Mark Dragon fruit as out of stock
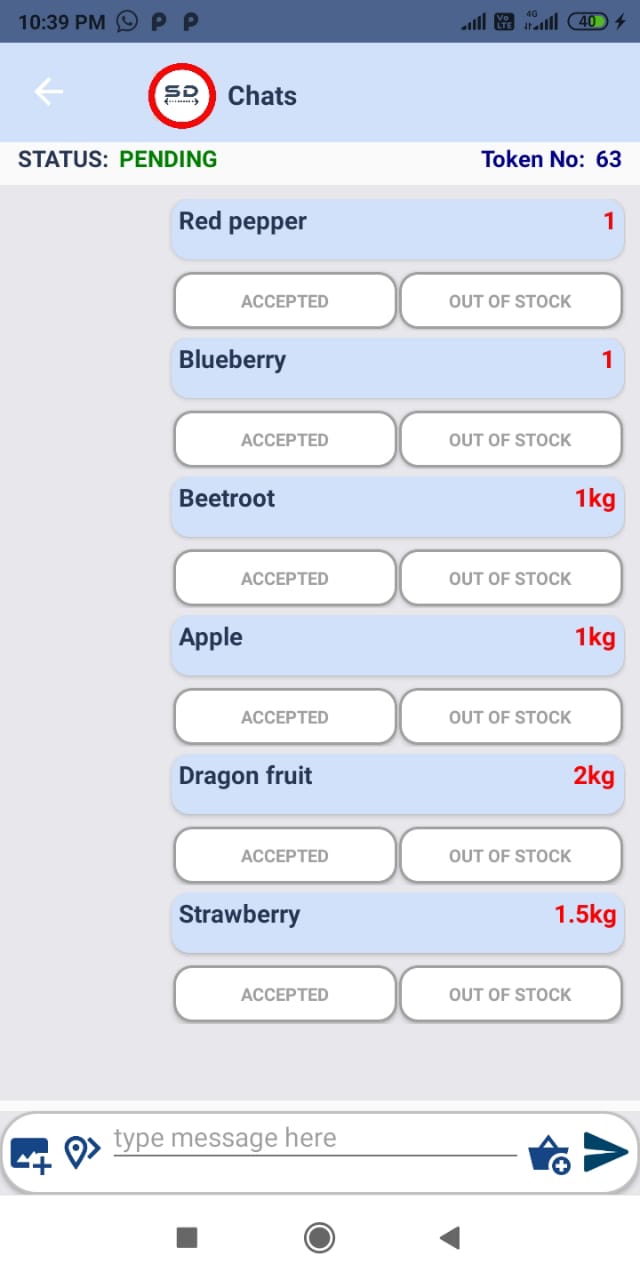 [510, 856]
